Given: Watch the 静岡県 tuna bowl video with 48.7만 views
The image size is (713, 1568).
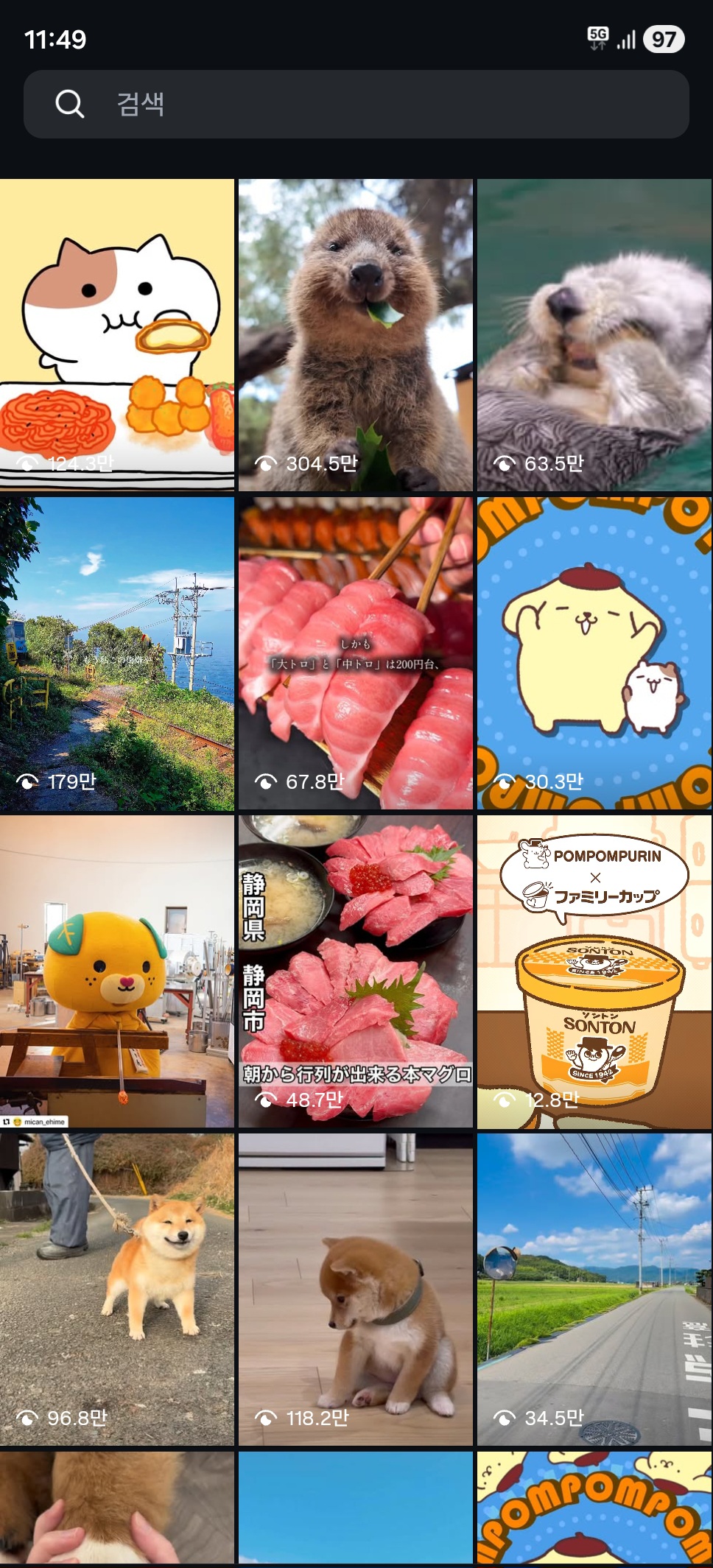Looking at the screenshot, I should [355, 971].
